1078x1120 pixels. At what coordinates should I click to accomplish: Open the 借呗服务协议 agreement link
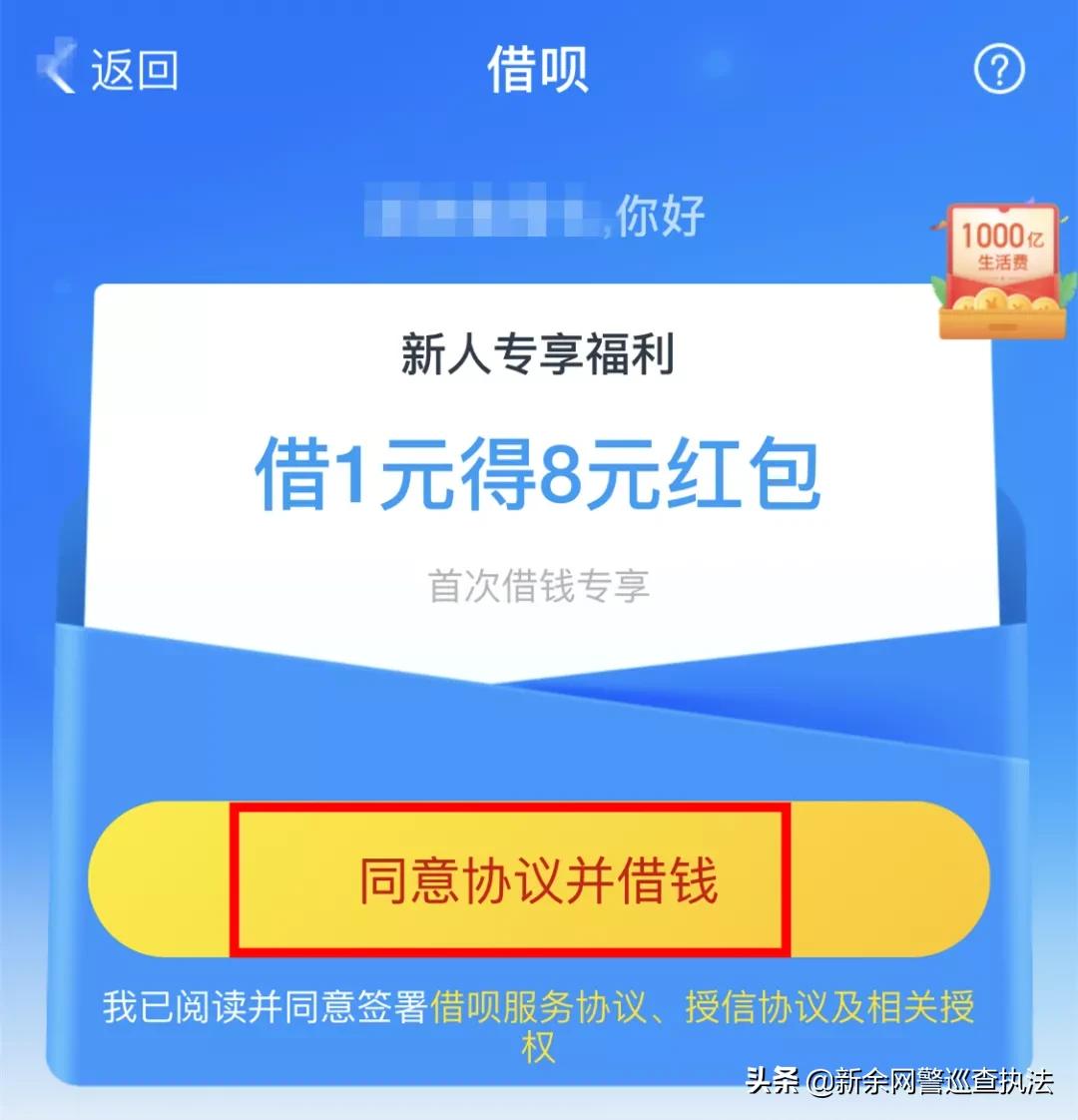pos(539,1010)
